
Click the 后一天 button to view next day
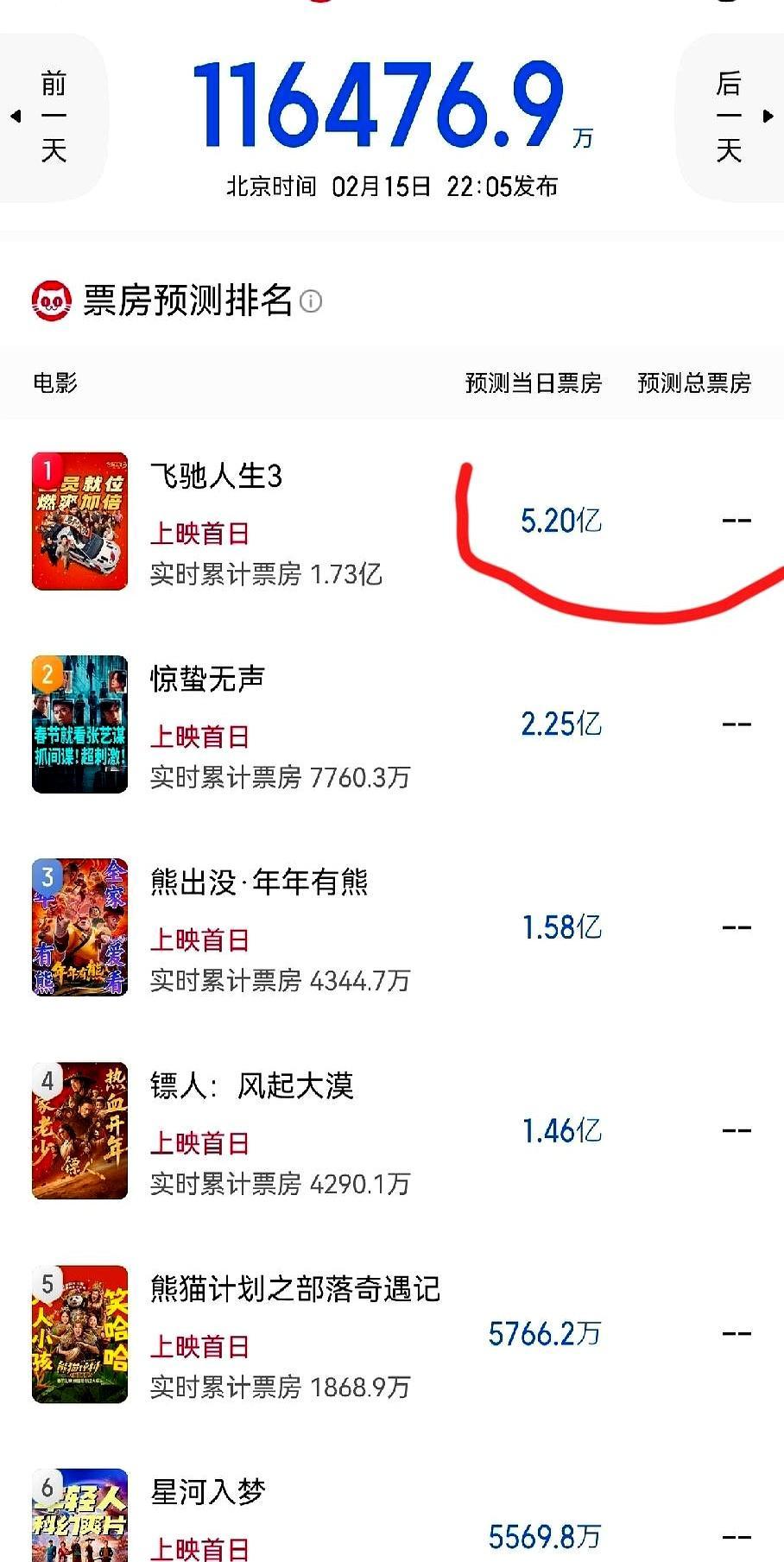730,117
